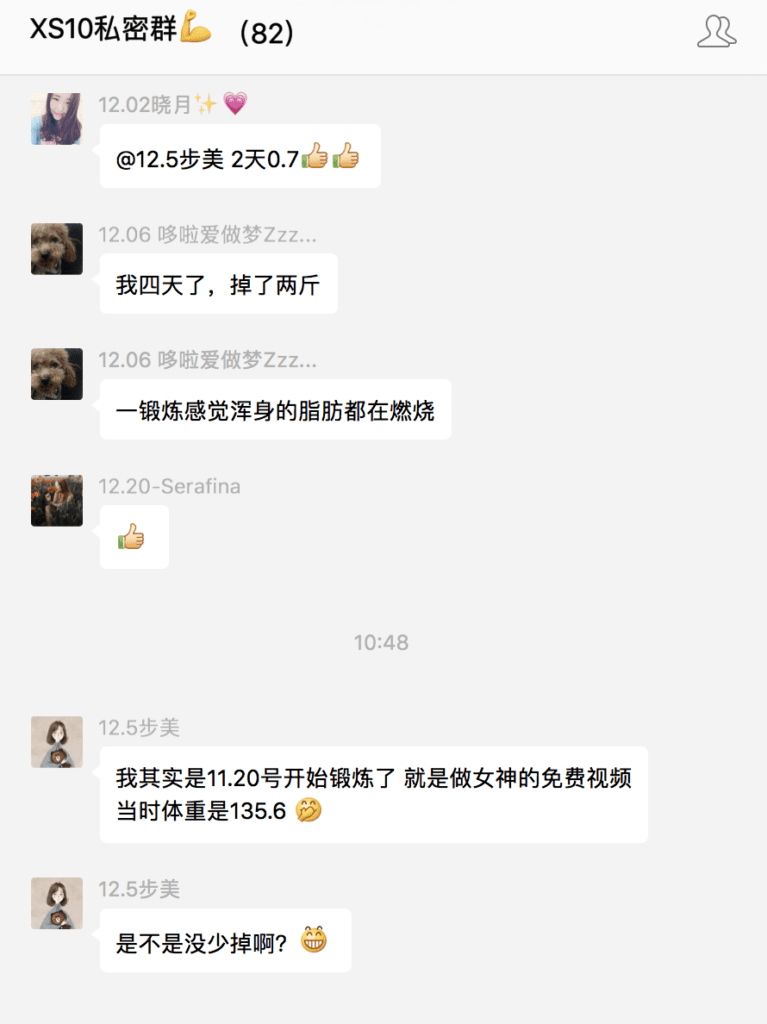Viewport: 767px width, 1024px height.
Task: View 12.20-Serafina's profile avatar
Action: (x=57, y=500)
